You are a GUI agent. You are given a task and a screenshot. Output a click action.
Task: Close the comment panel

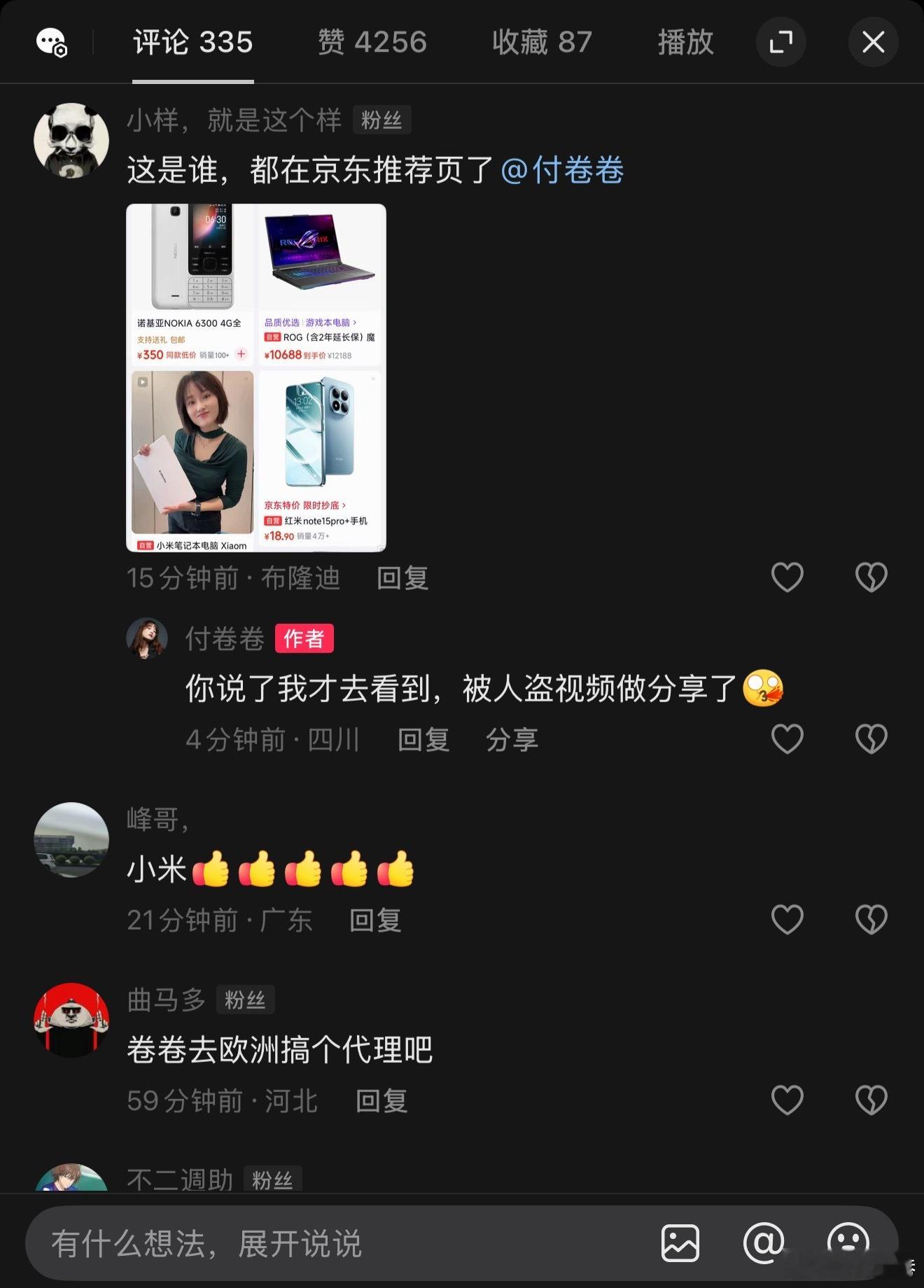872,42
